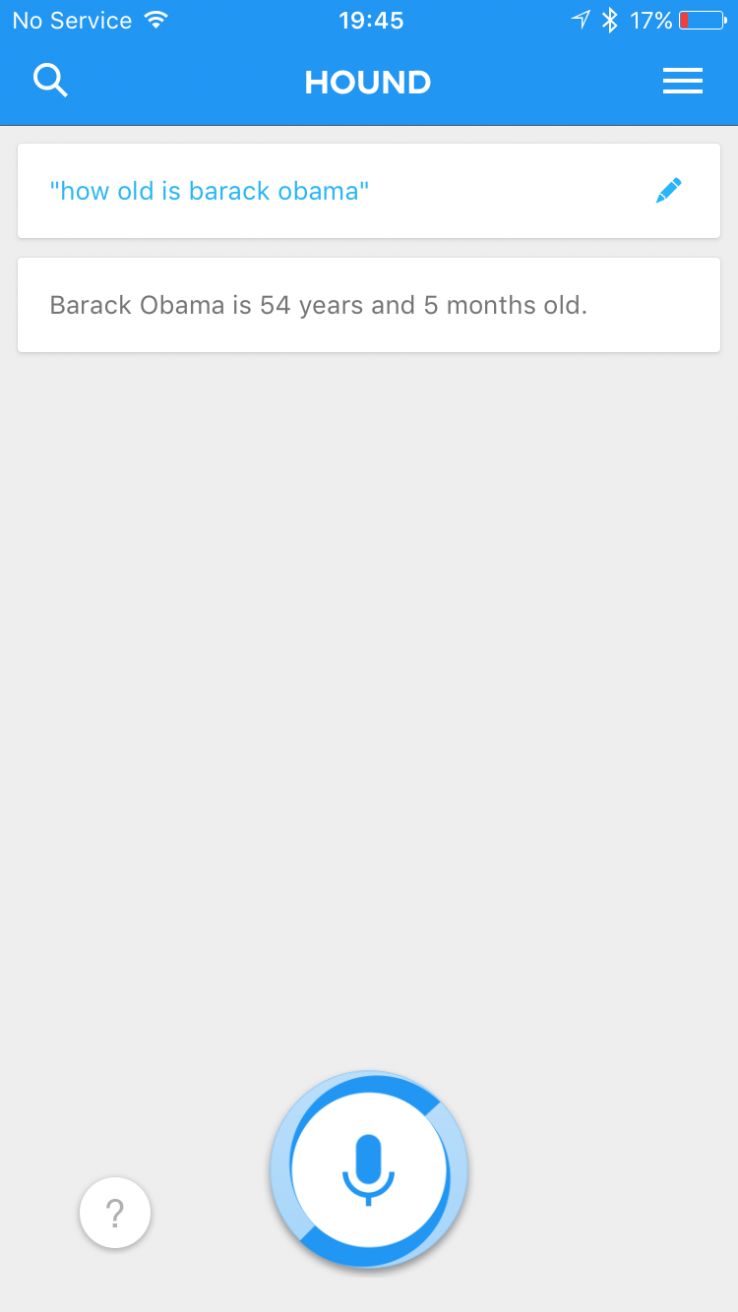This screenshot has height=1312, width=738.
Task: Open the question mark help button
Action: point(115,1213)
